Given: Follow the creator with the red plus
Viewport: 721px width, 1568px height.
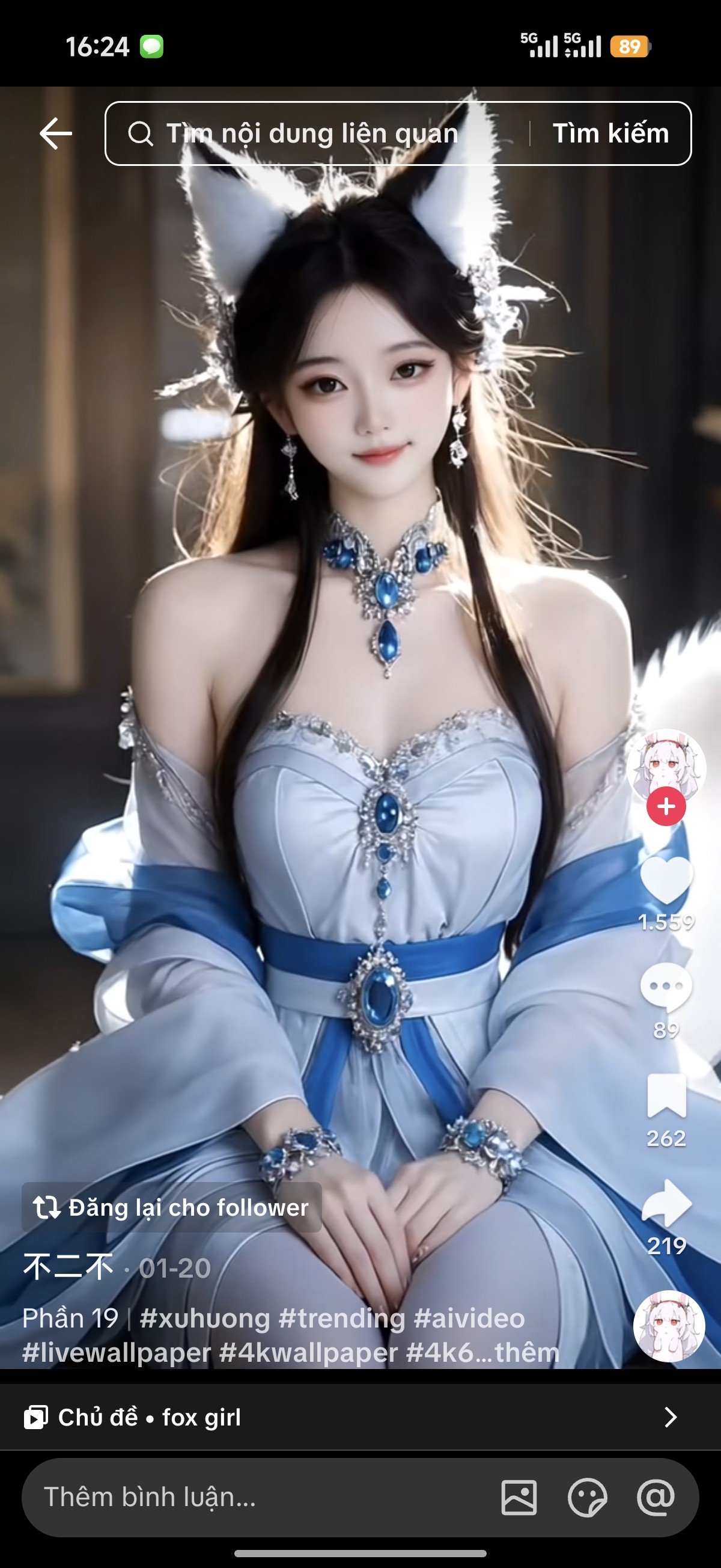Looking at the screenshot, I should pyautogui.click(x=666, y=806).
